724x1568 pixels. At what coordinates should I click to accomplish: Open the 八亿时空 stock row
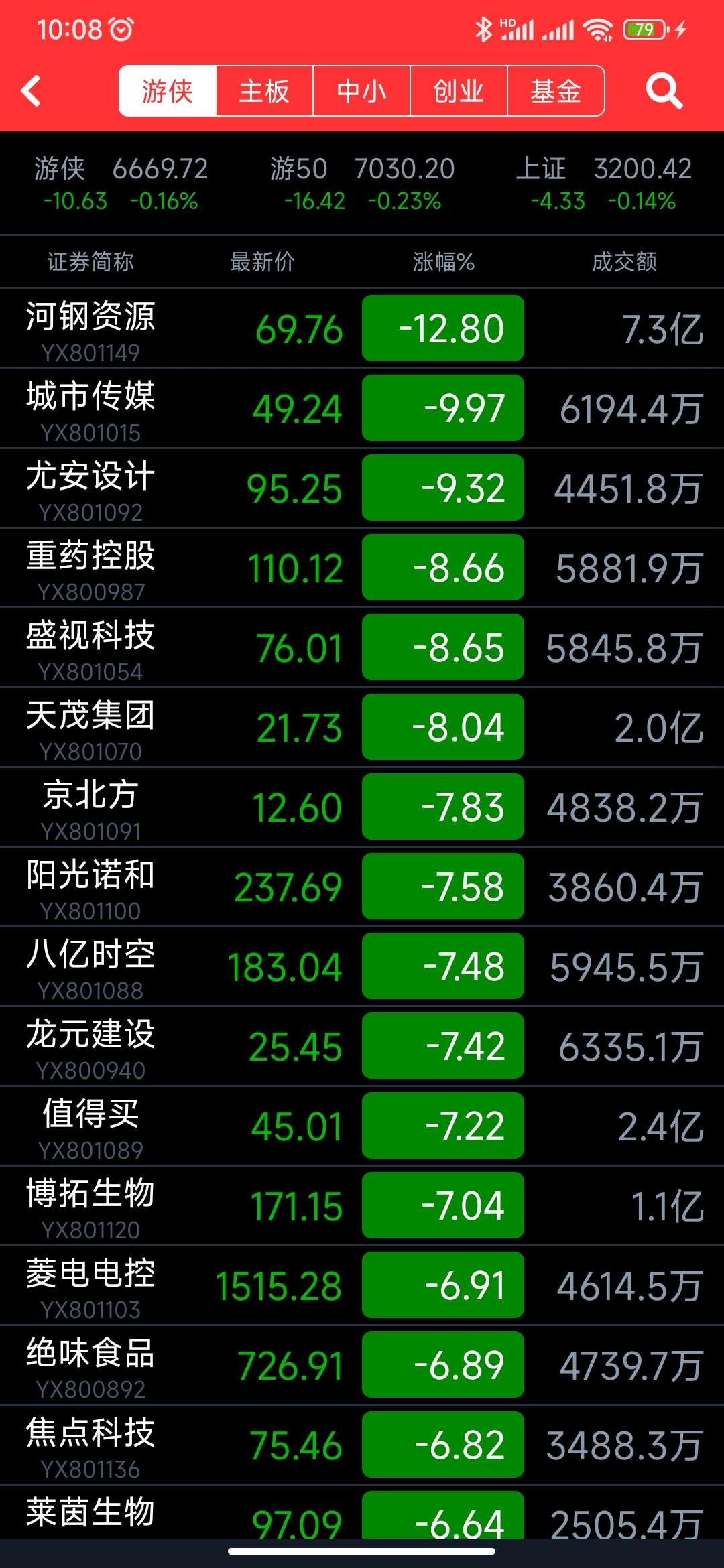362,966
